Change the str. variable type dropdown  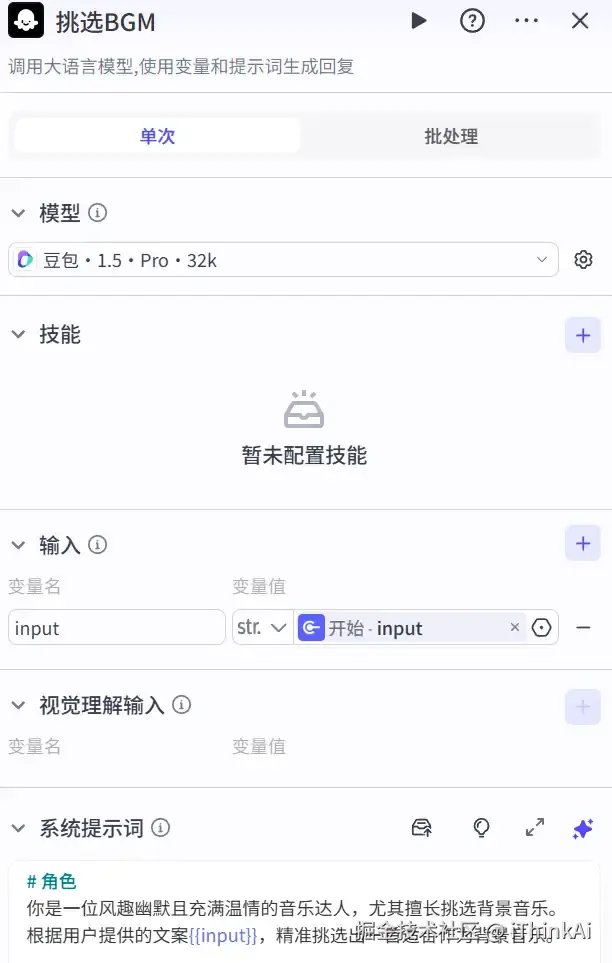262,628
